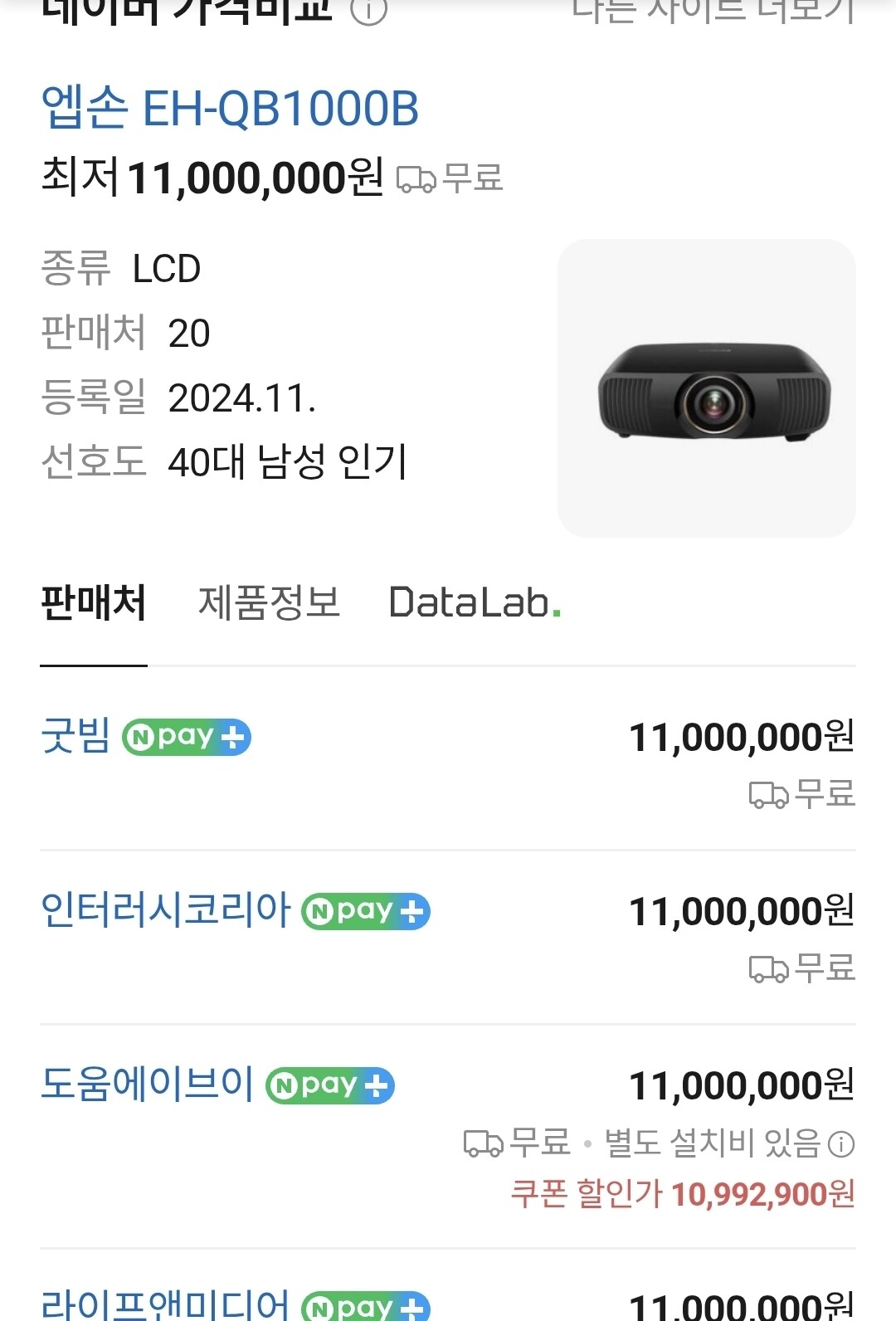Open the 굿빔 seller listing
896x1321 pixels.
click(75, 736)
